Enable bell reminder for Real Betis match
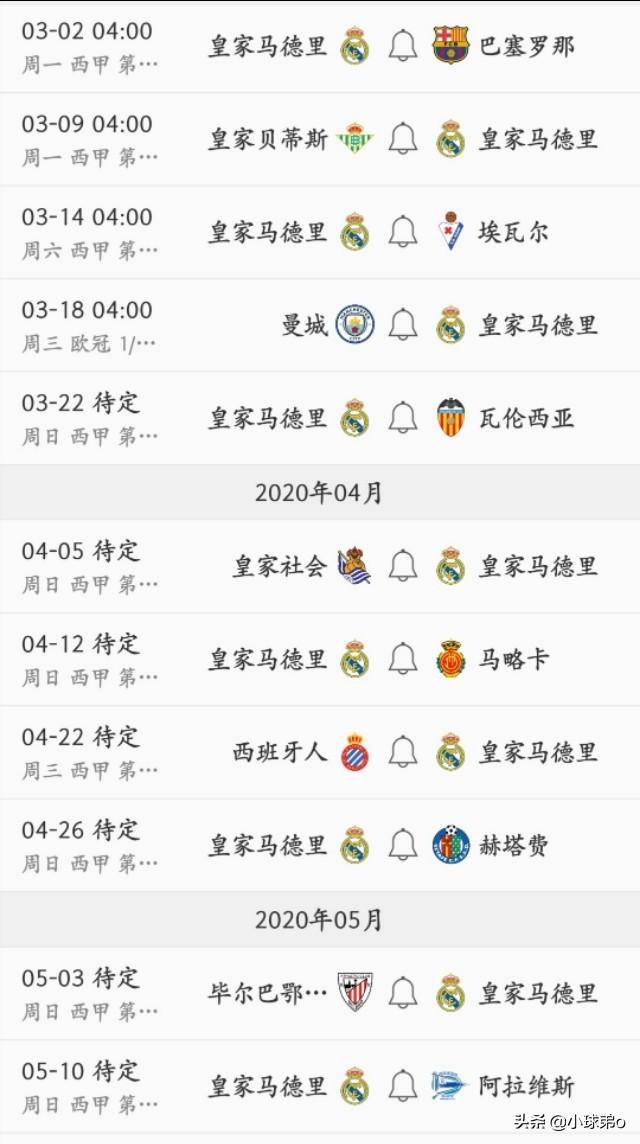Screen dimensions: 640x1144 point(403,139)
